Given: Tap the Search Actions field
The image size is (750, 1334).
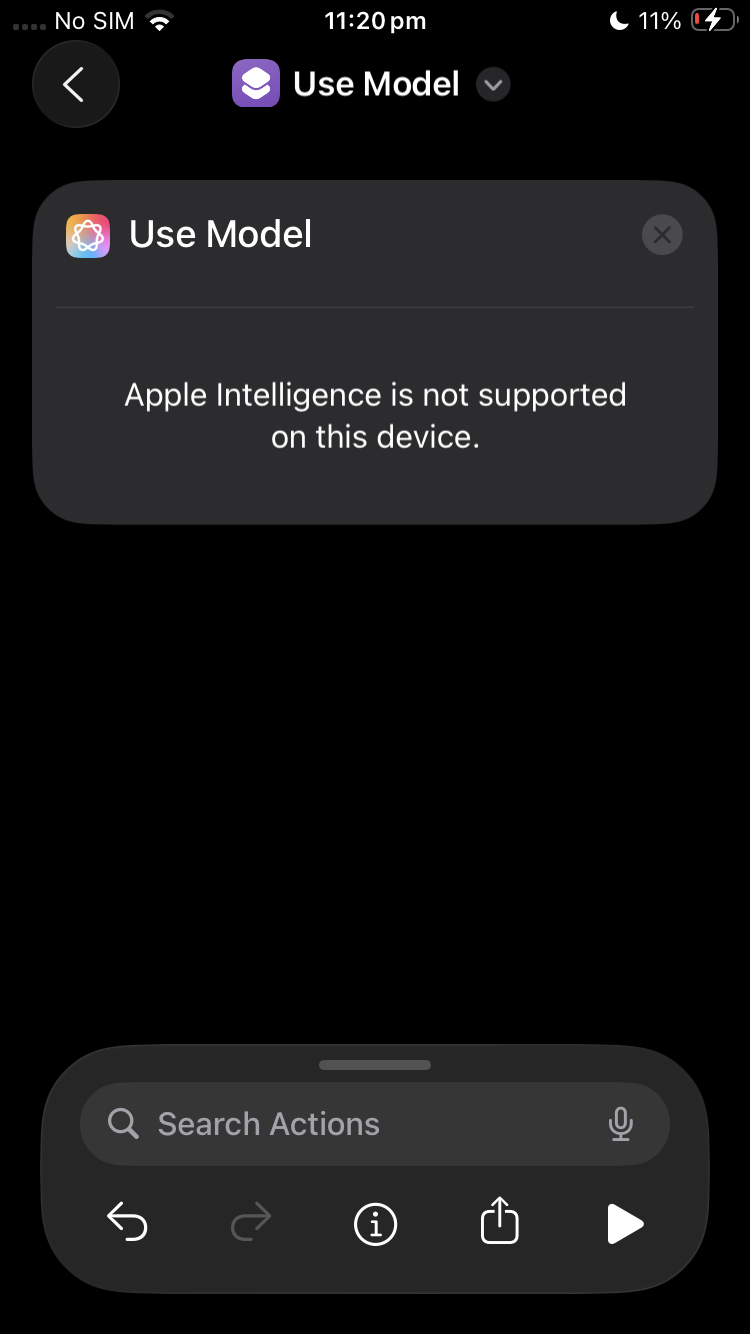Looking at the screenshot, I should point(375,1124).
